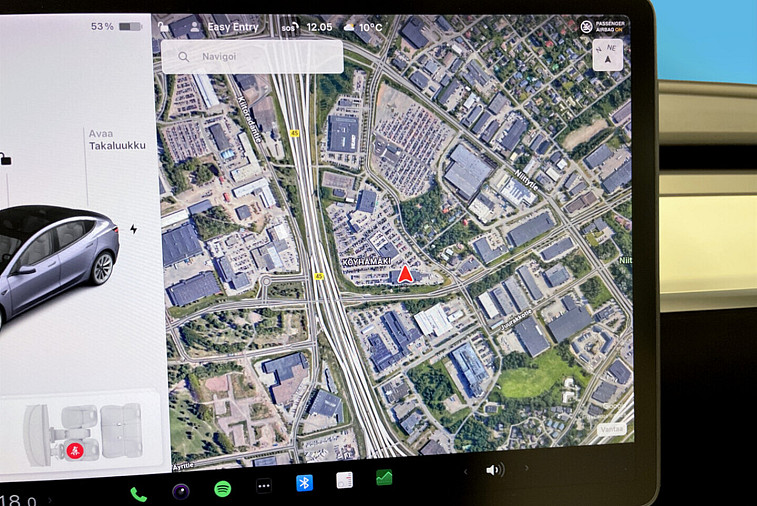Open Bluetooth settings
This screenshot has width=757, height=506.
coord(304,483)
